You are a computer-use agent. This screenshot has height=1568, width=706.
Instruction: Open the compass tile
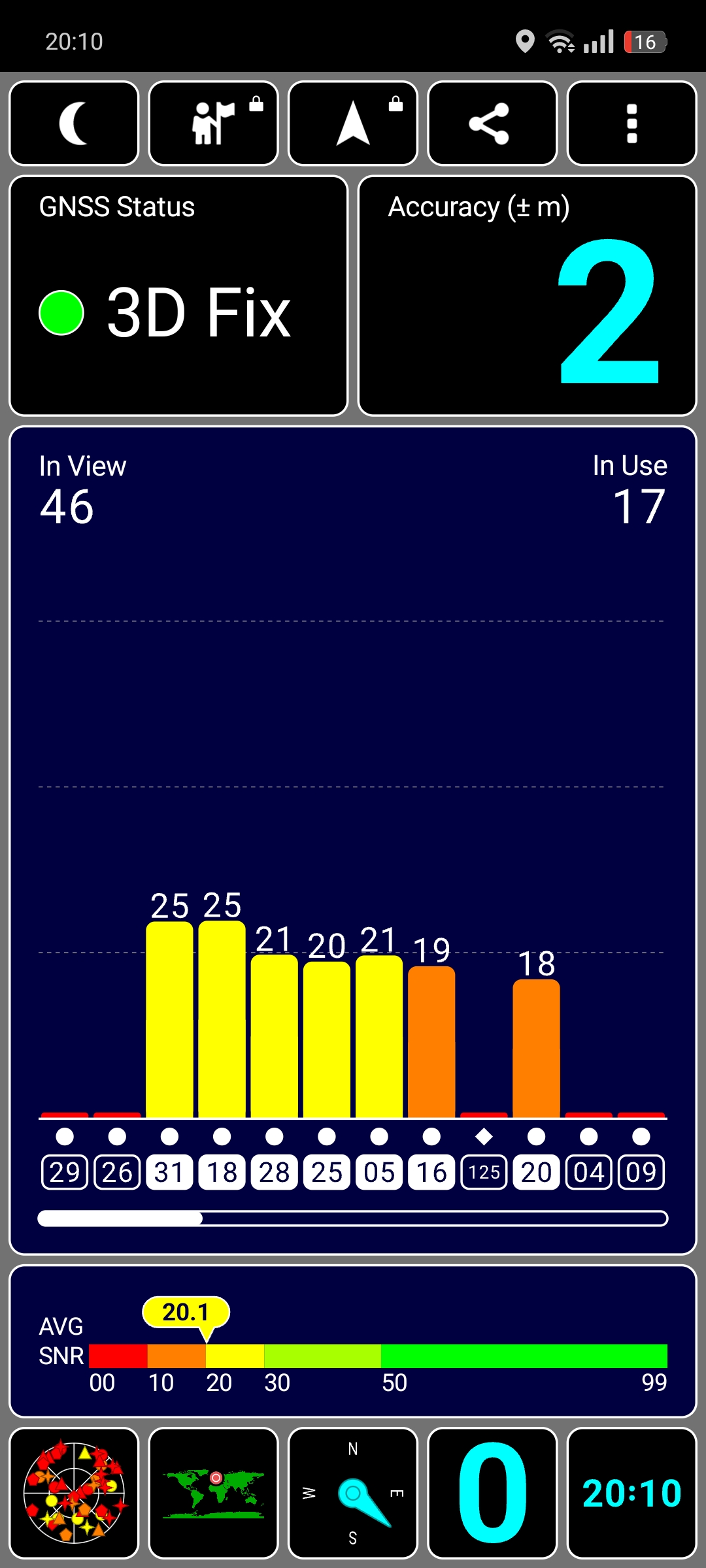pos(353,1493)
